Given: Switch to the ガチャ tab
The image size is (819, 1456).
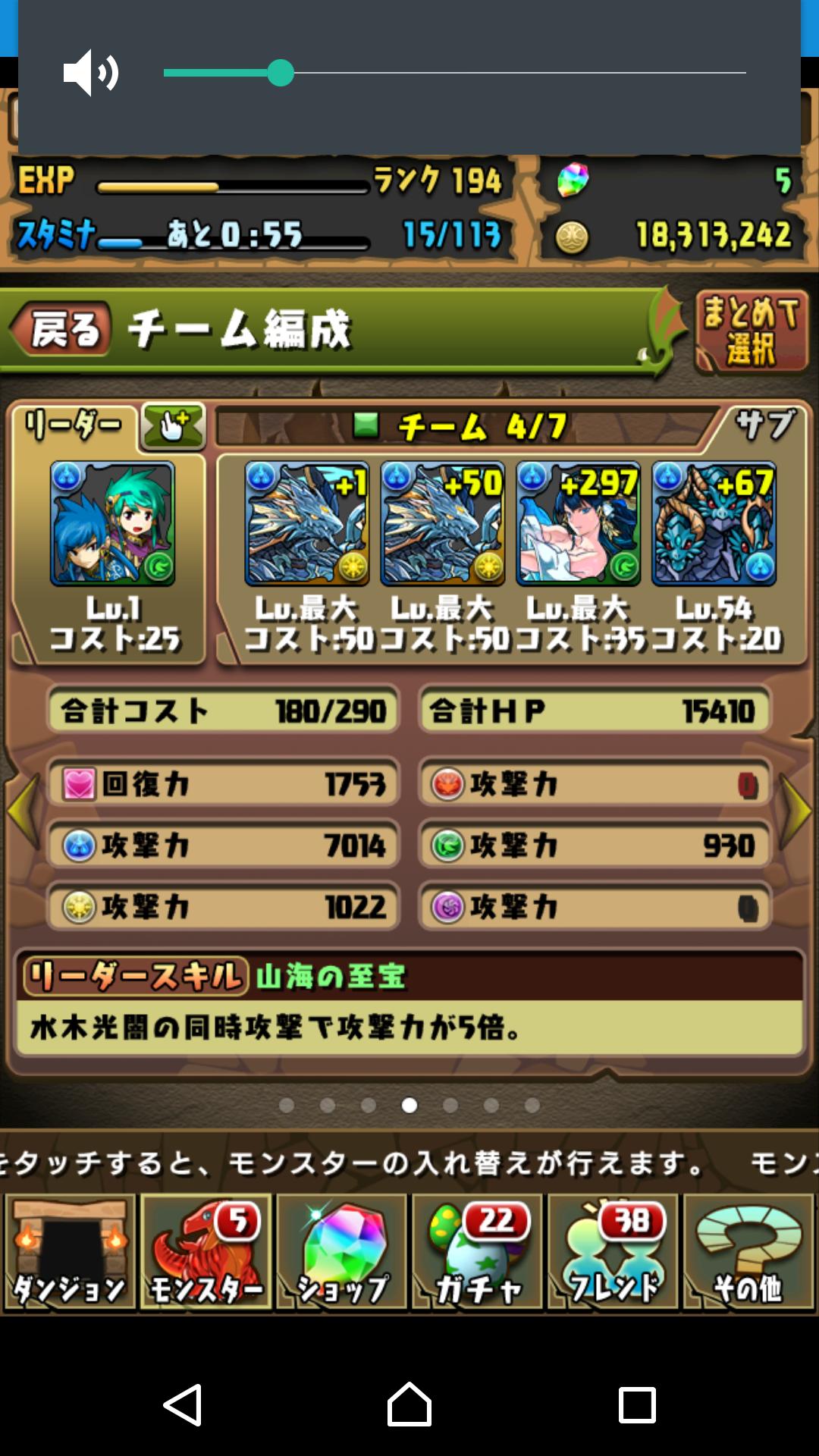Looking at the screenshot, I should click(477, 1253).
